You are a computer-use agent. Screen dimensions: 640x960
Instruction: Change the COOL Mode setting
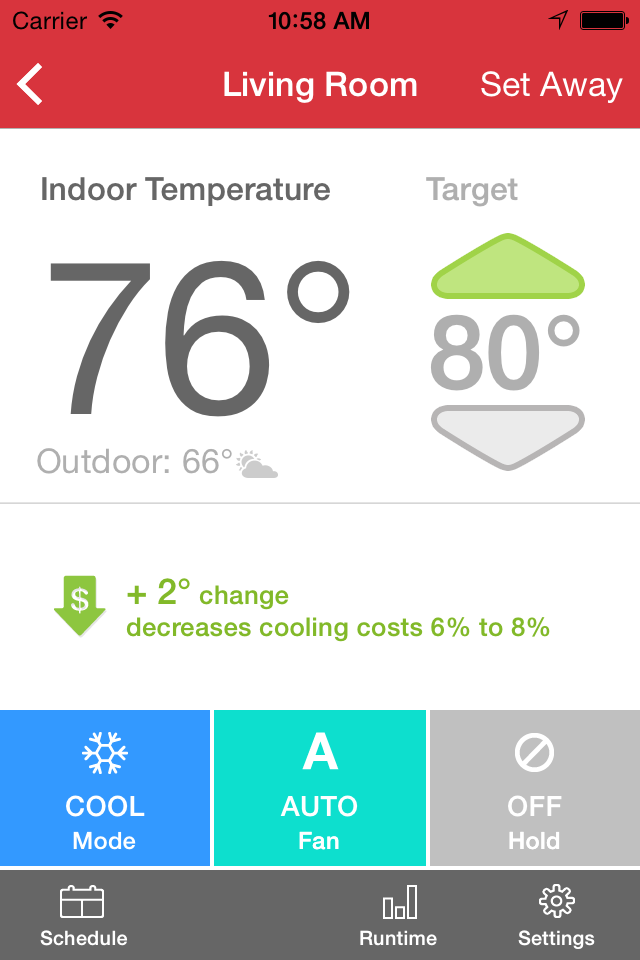coord(105,788)
